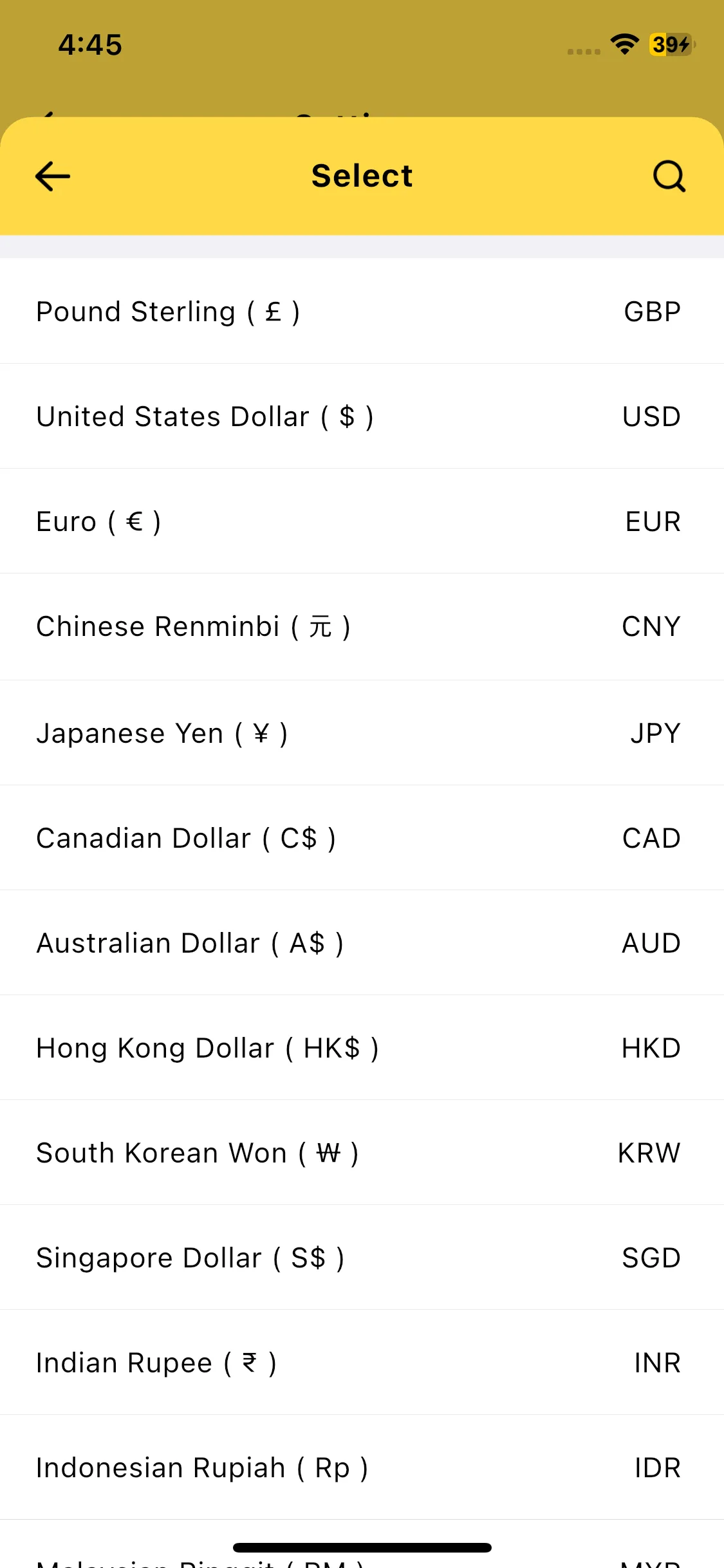The image size is (724, 1568).
Task: Pick the Euro currency row
Action: point(362,521)
